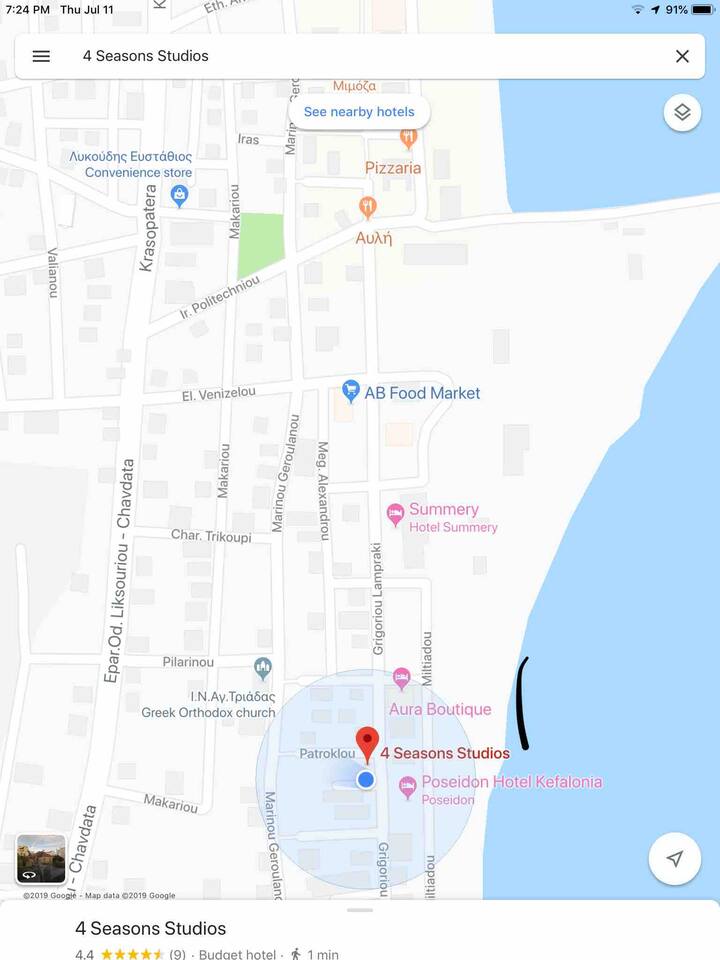Tap the Pizzaria restaurant marker
Viewport: 720px width, 960px height.
[x=408, y=139]
